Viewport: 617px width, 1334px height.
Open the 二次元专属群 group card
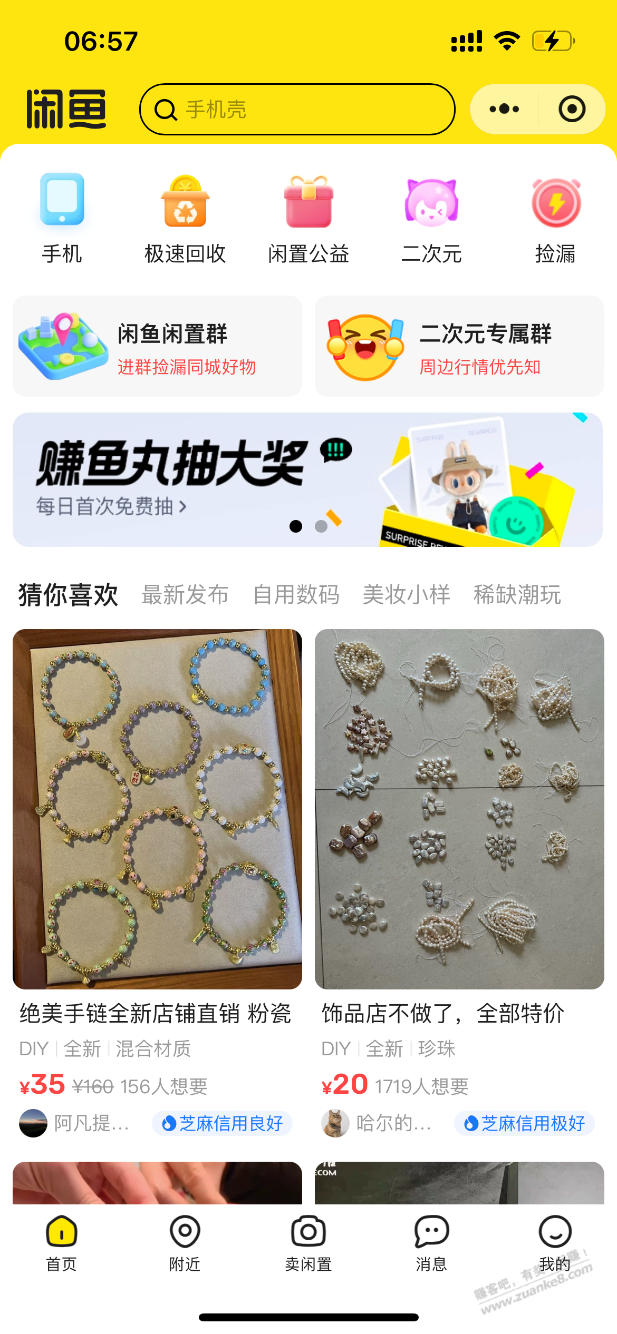tap(459, 346)
